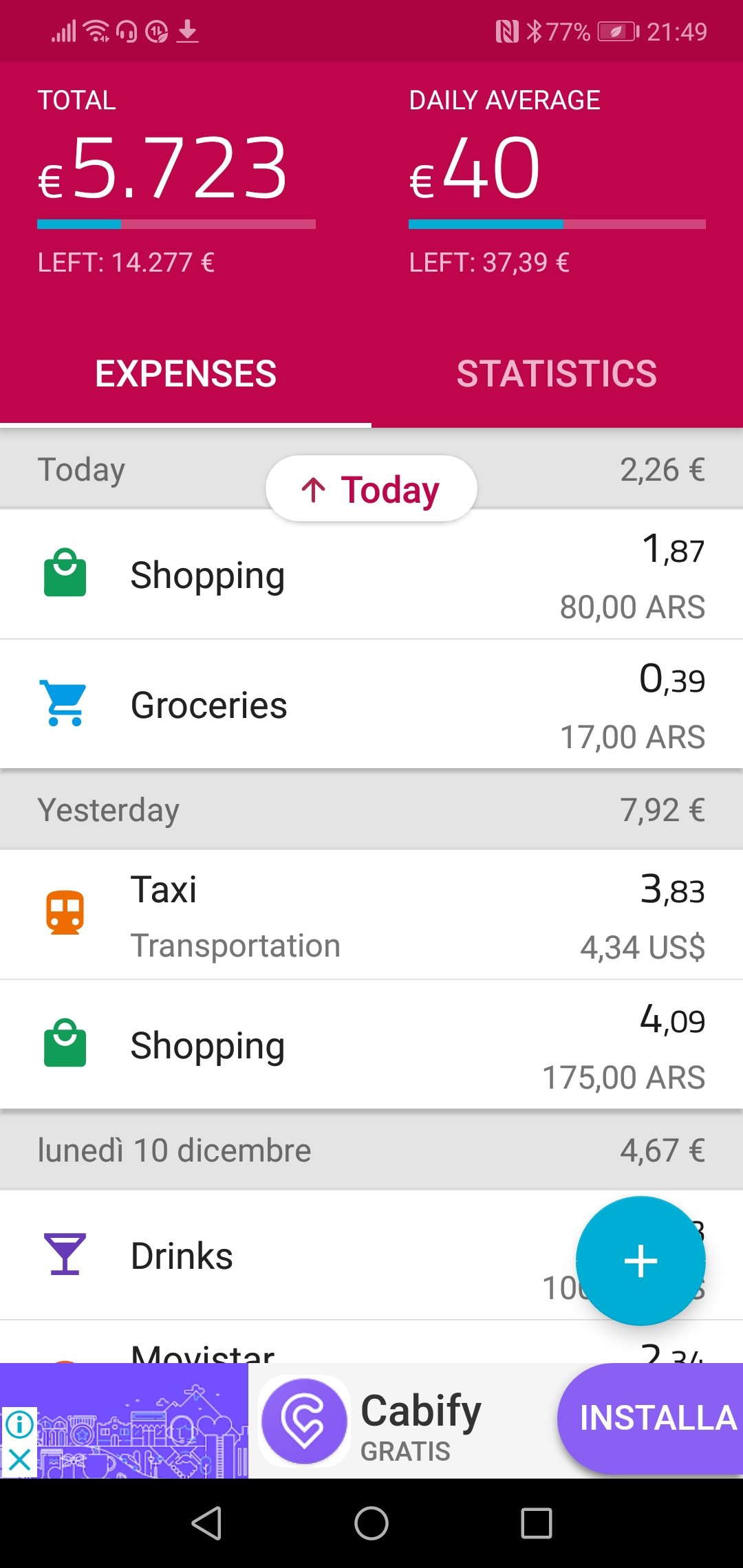Return to the home screen
743x1568 pixels.
point(371,1523)
